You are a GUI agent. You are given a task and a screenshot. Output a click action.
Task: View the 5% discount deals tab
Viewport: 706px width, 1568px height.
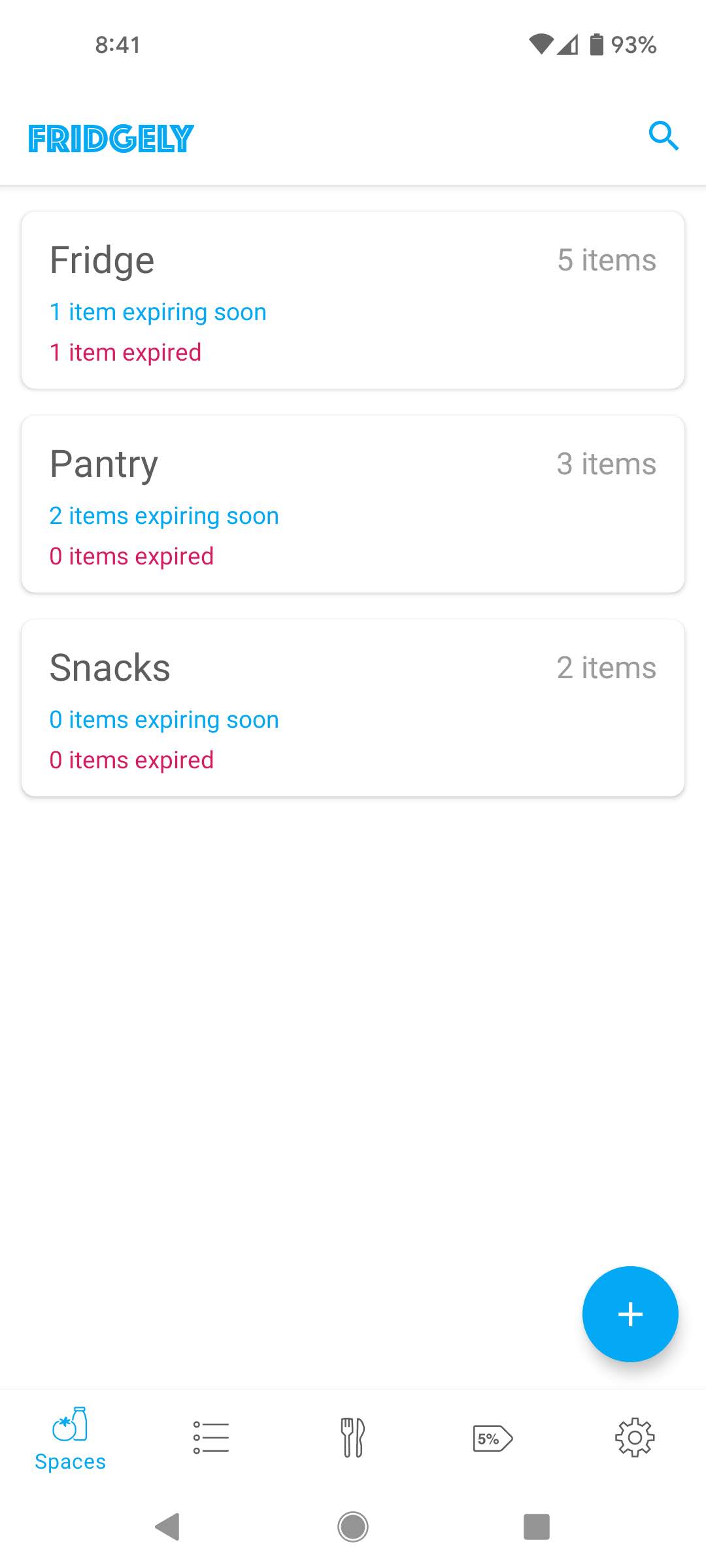point(493,1438)
